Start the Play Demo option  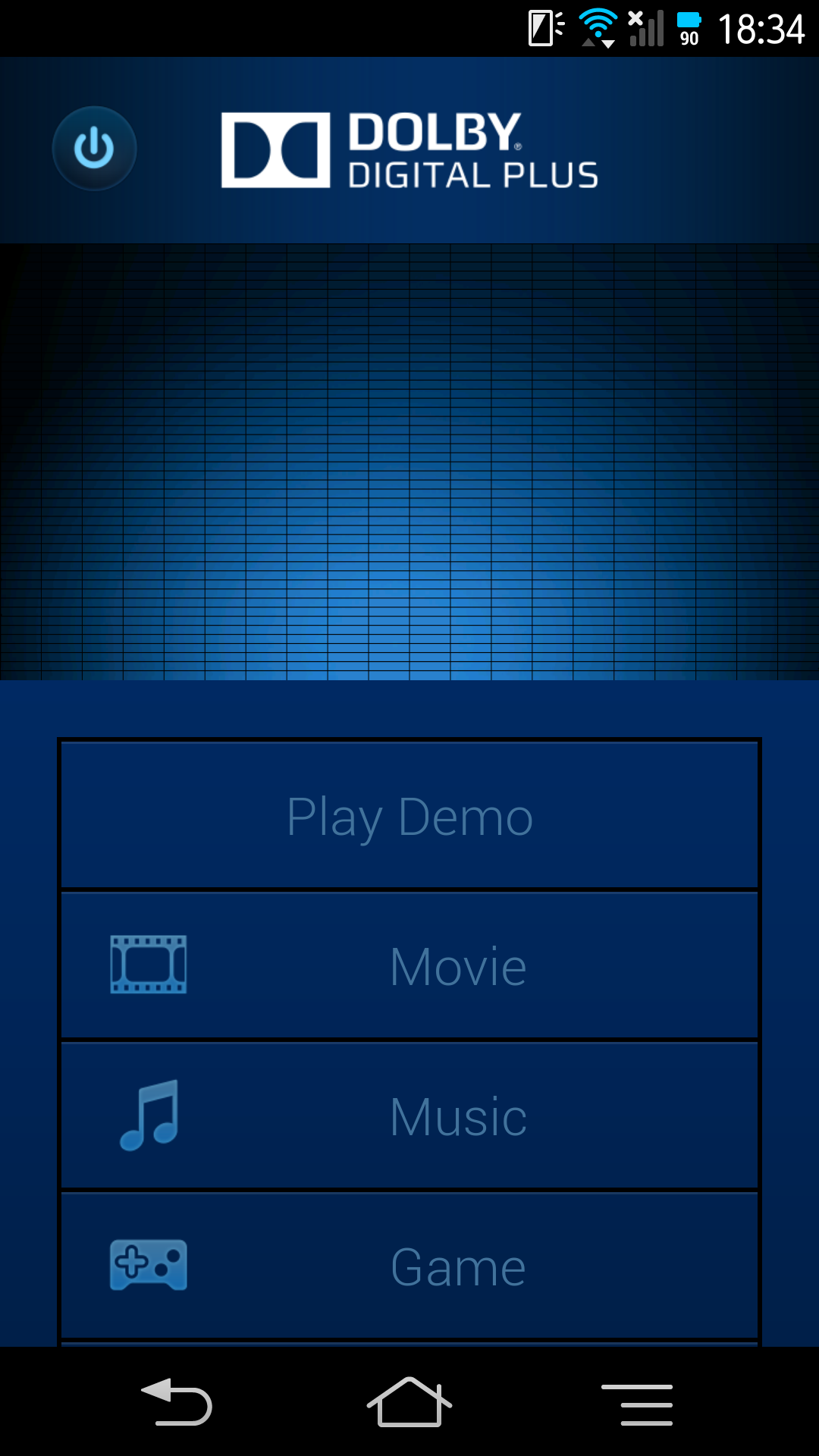[x=409, y=816]
